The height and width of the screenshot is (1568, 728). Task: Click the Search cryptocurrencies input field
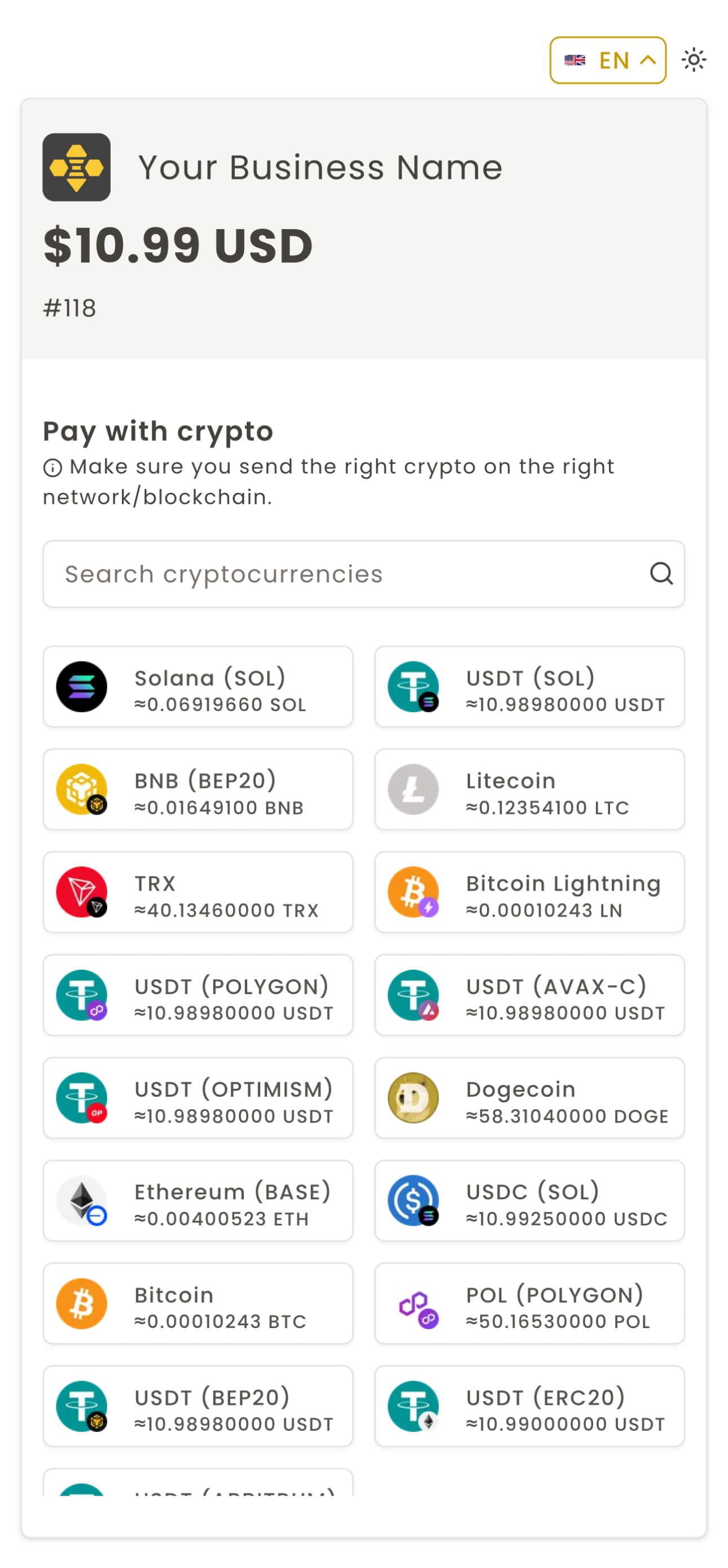click(x=304, y=573)
